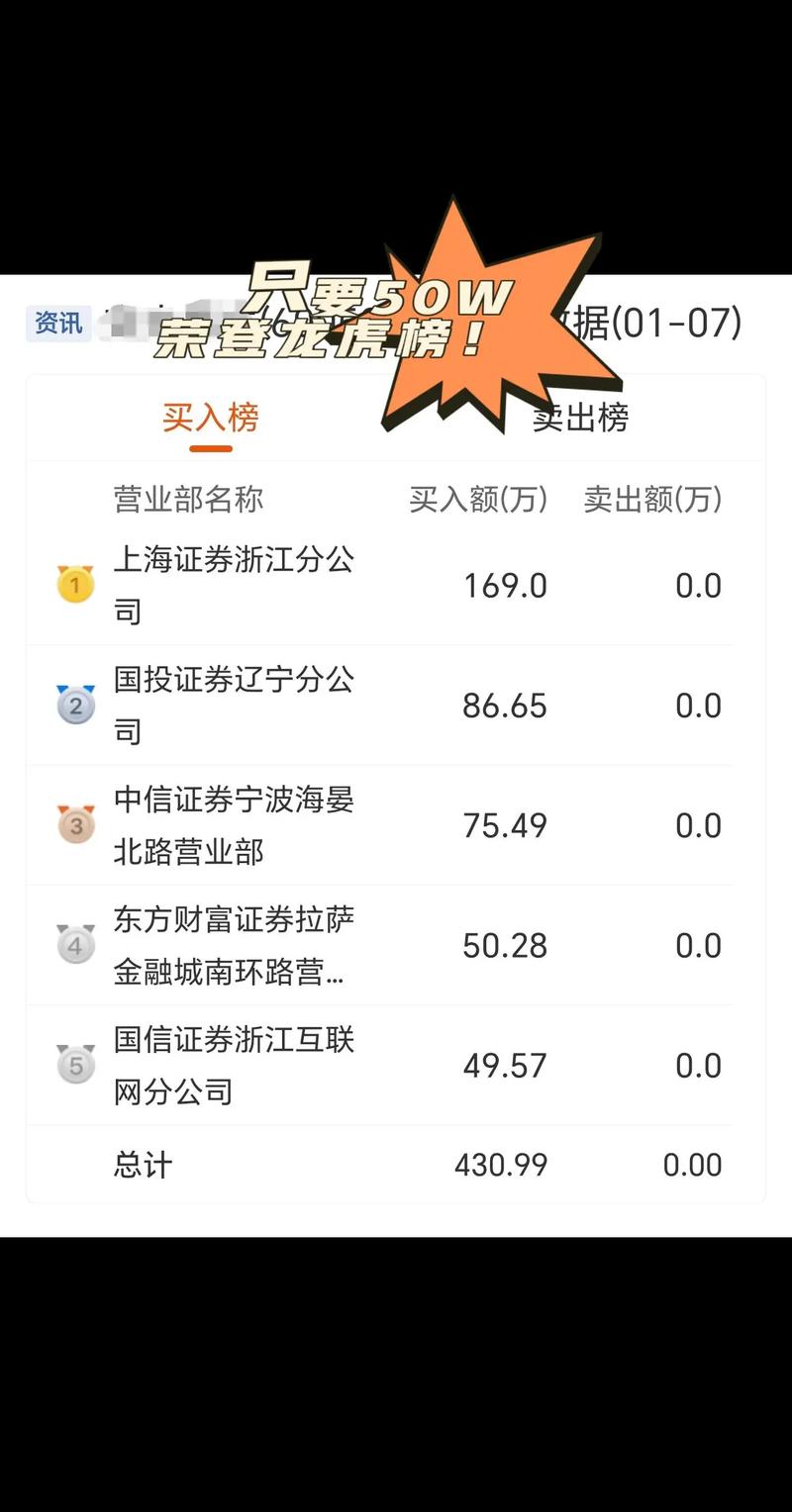Open the 上海证券浙江分公司 entry
792x1512 pixels.
click(x=233, y=584)
